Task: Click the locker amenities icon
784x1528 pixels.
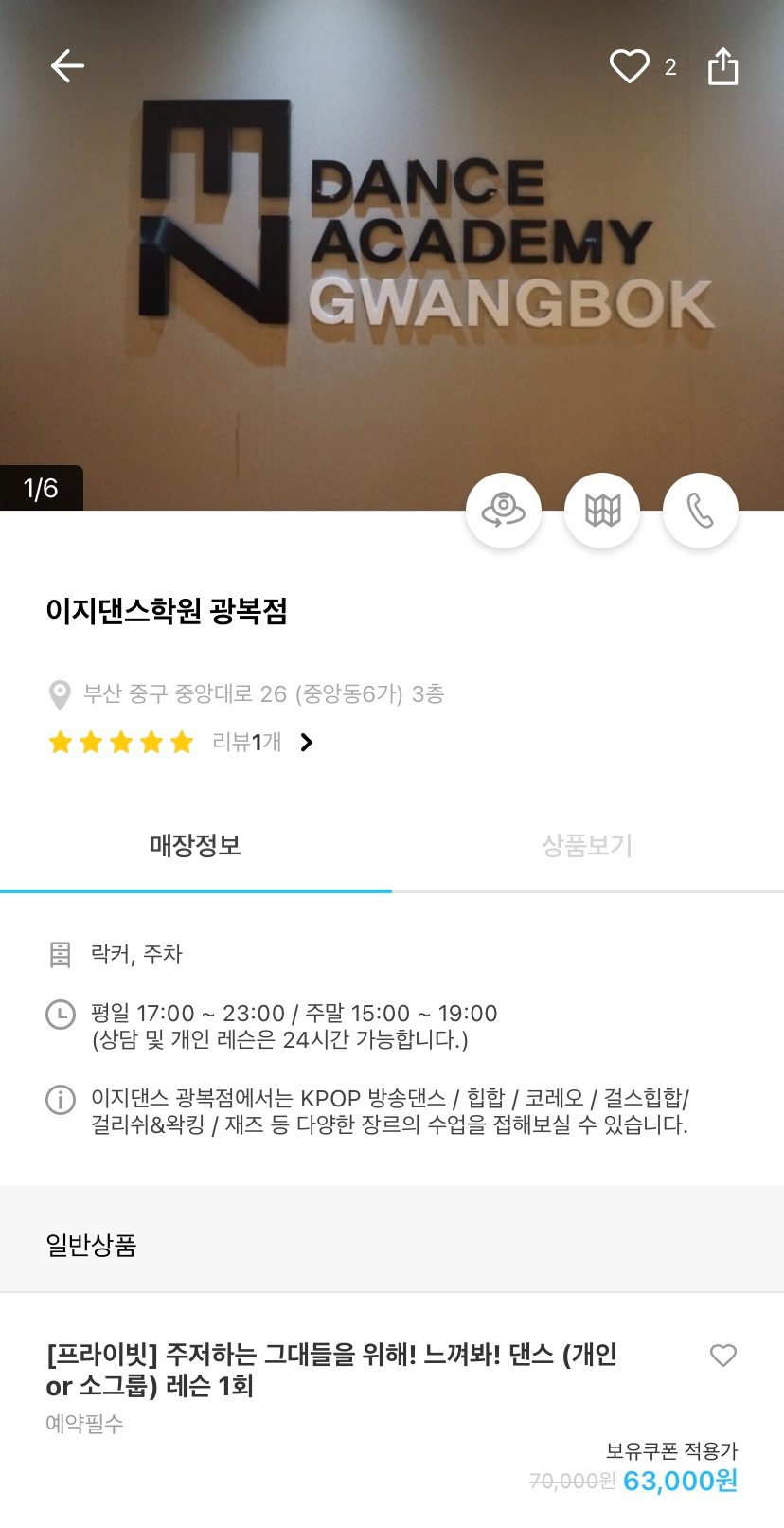Action: [61, 954]
